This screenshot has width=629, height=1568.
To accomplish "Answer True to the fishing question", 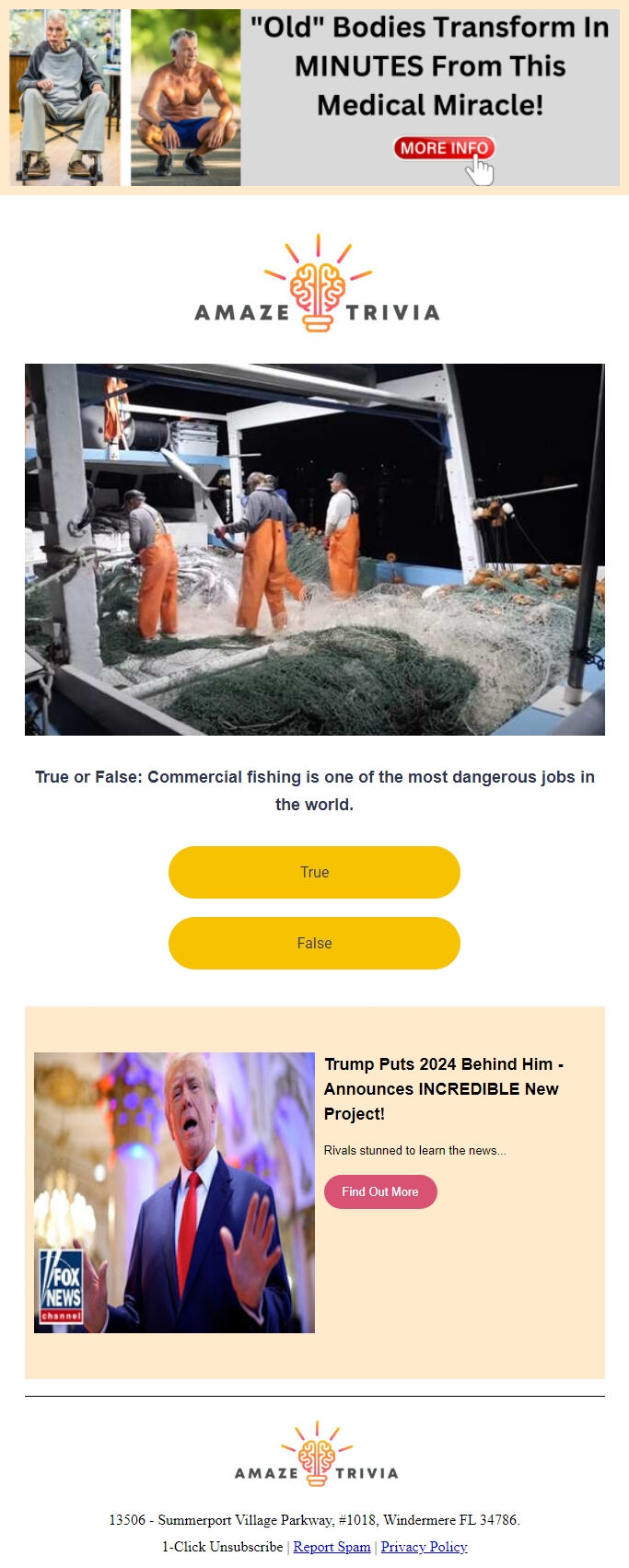I will coord(314,872).
